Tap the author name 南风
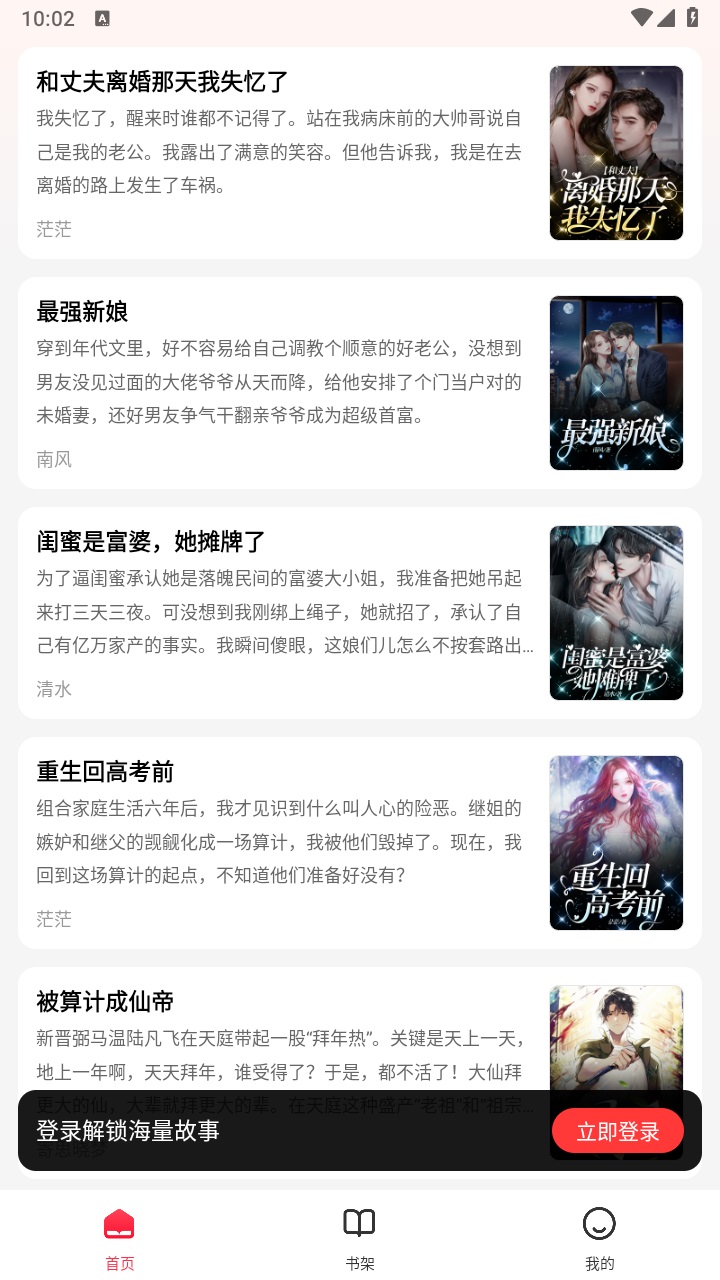 coord(55,459)
